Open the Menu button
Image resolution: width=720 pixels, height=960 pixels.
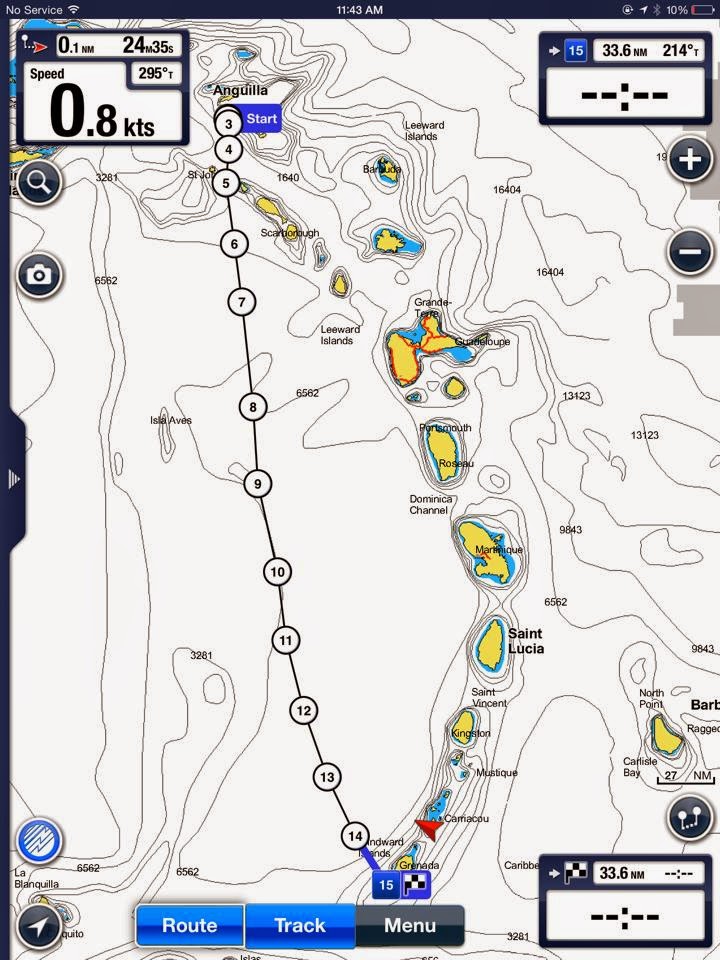410,925
